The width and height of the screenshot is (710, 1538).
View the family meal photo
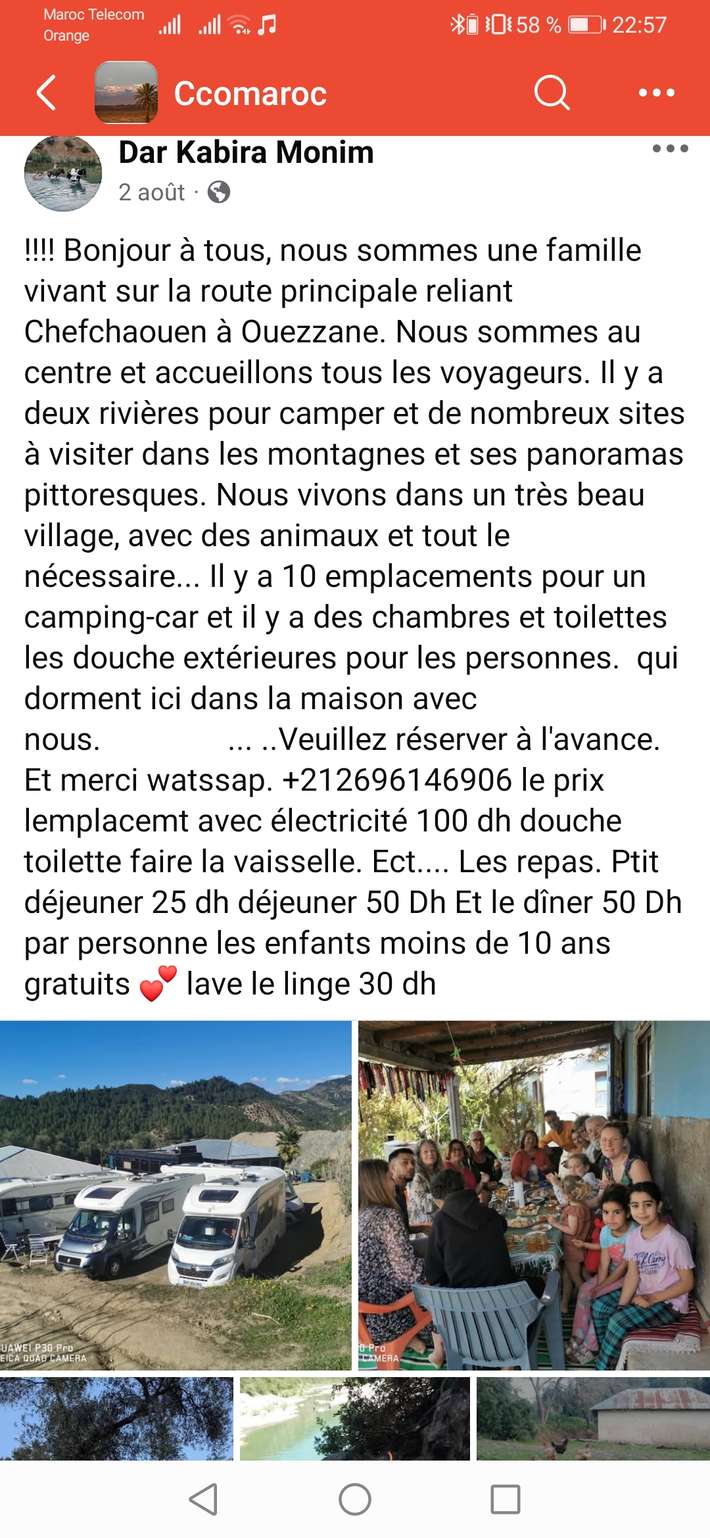[534, 1195]
